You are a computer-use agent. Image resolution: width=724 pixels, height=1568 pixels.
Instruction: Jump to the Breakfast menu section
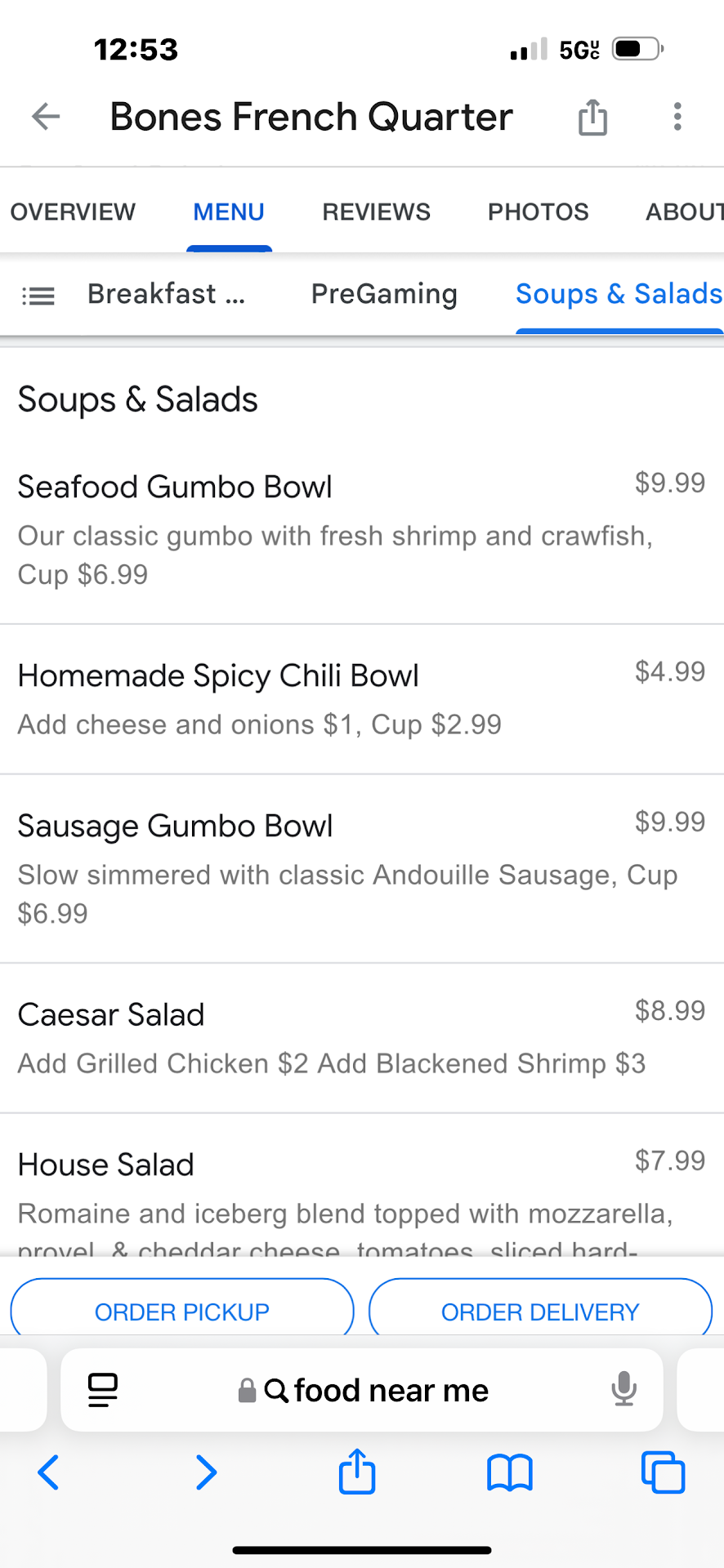pyautogui.click(x=166, y=294)
